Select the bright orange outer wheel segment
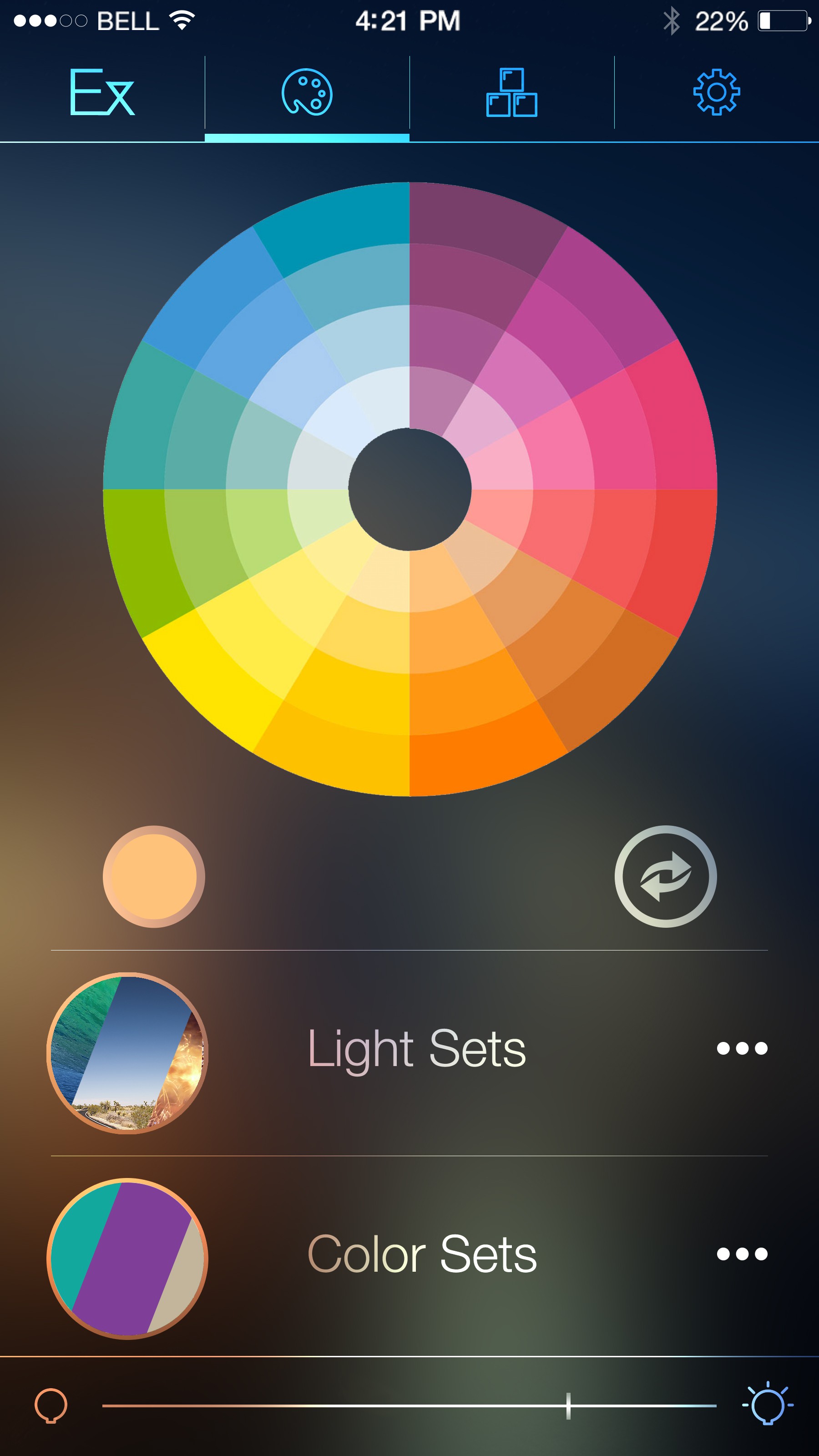Screen dimensions: 819x1456 click(480, 758)
